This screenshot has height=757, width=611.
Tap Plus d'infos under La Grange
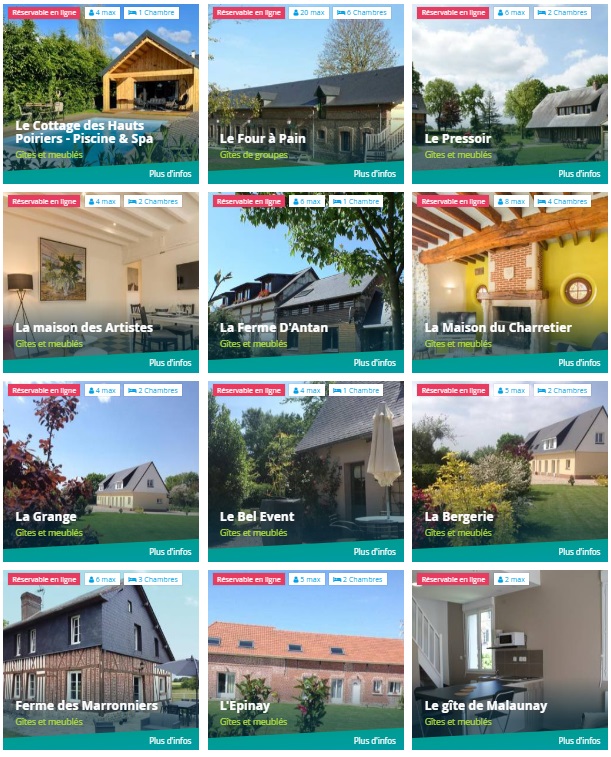pyautogui.click(x=170, y=552)
